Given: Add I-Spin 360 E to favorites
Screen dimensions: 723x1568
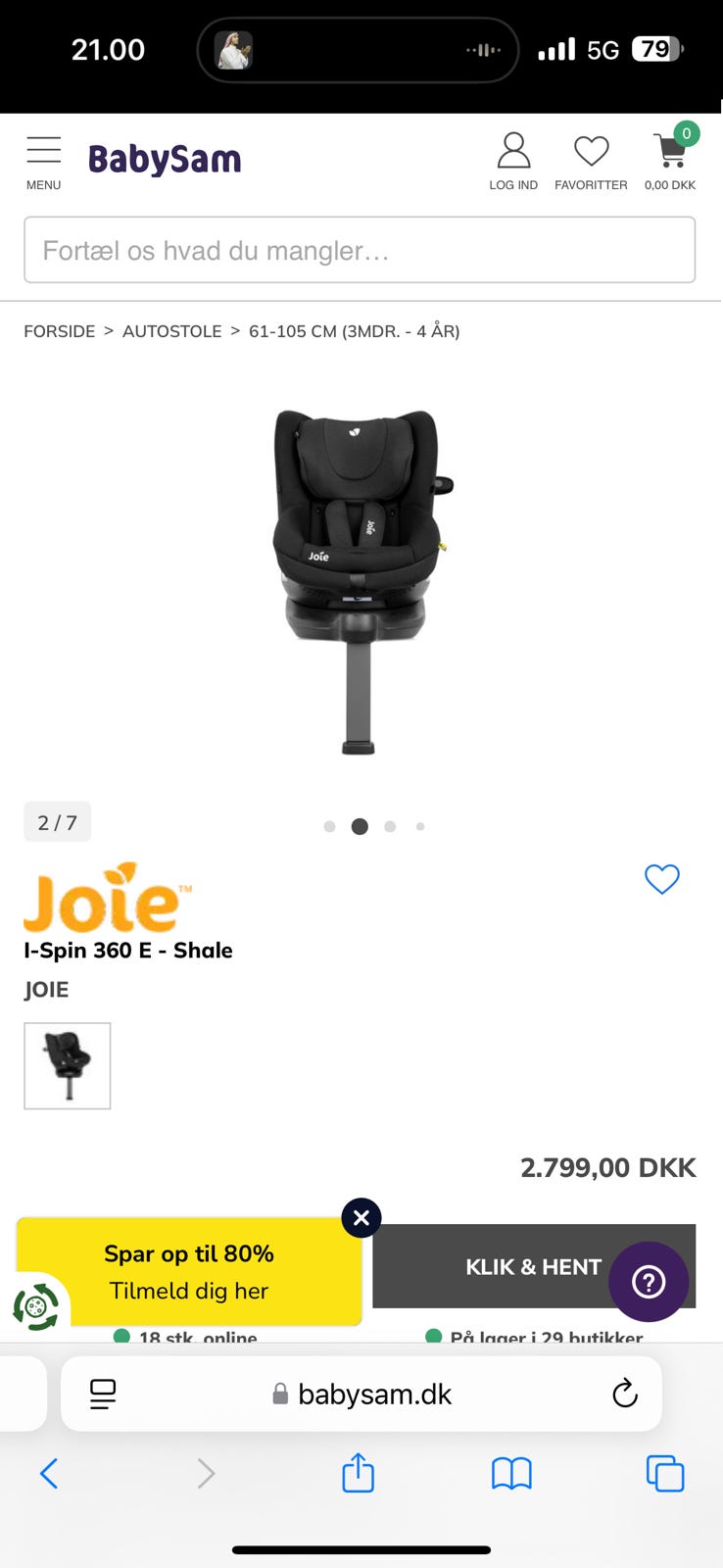Looking at the screenshot, I should tap(661, 879).
